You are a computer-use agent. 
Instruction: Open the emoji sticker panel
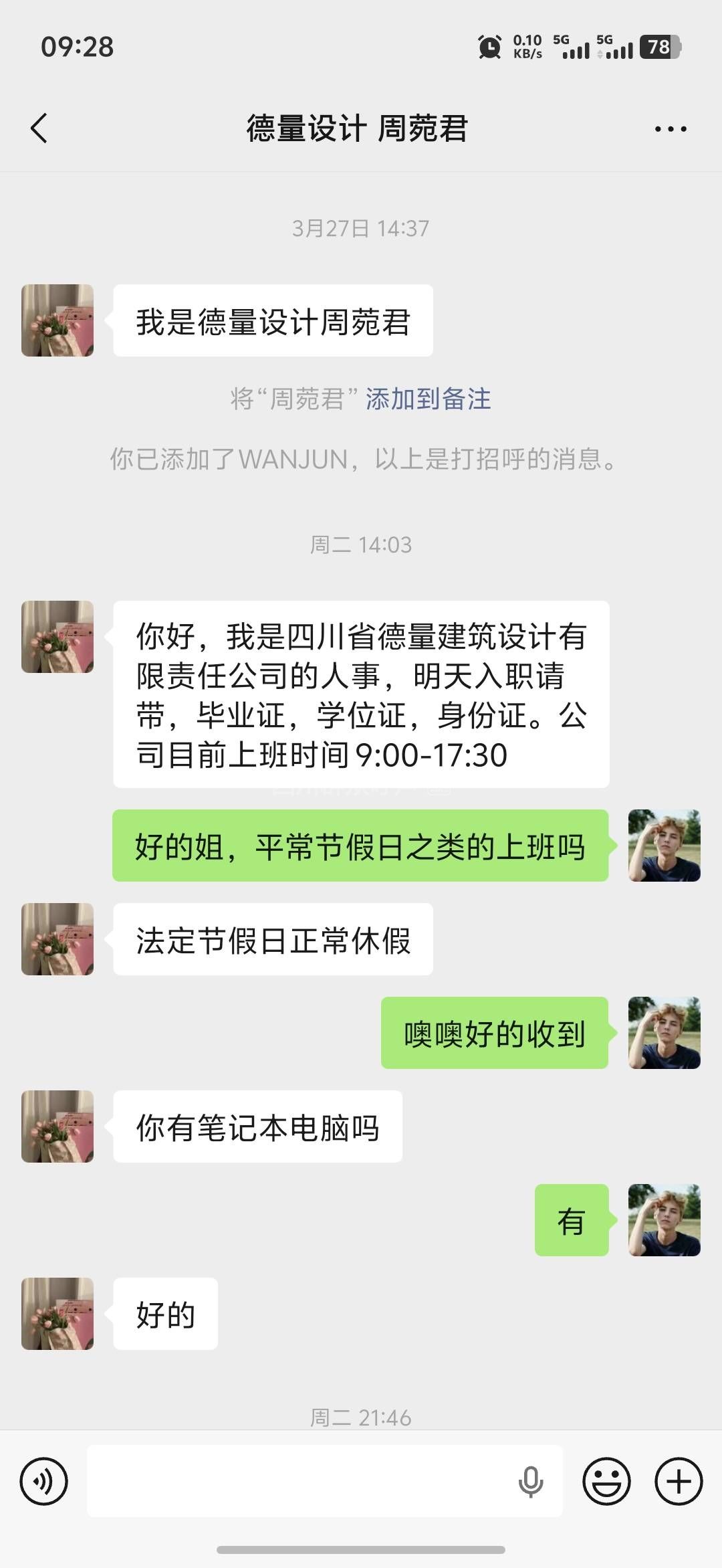tap(606, 1482)
